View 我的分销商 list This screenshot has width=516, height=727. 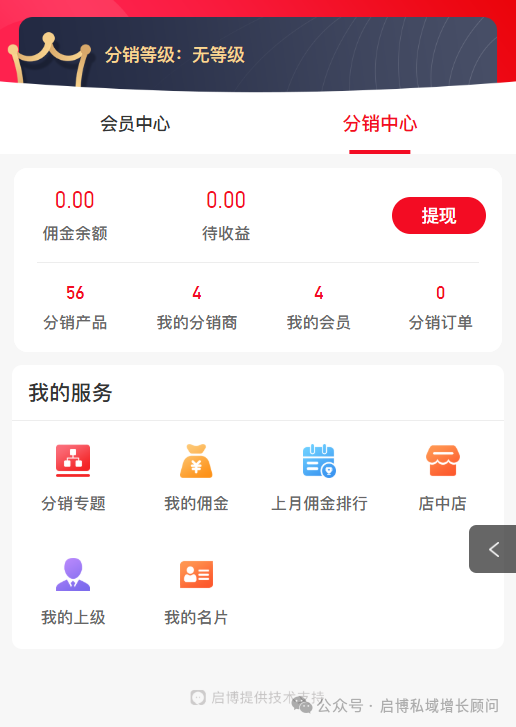pyautogui.click(x=197, y=307)
